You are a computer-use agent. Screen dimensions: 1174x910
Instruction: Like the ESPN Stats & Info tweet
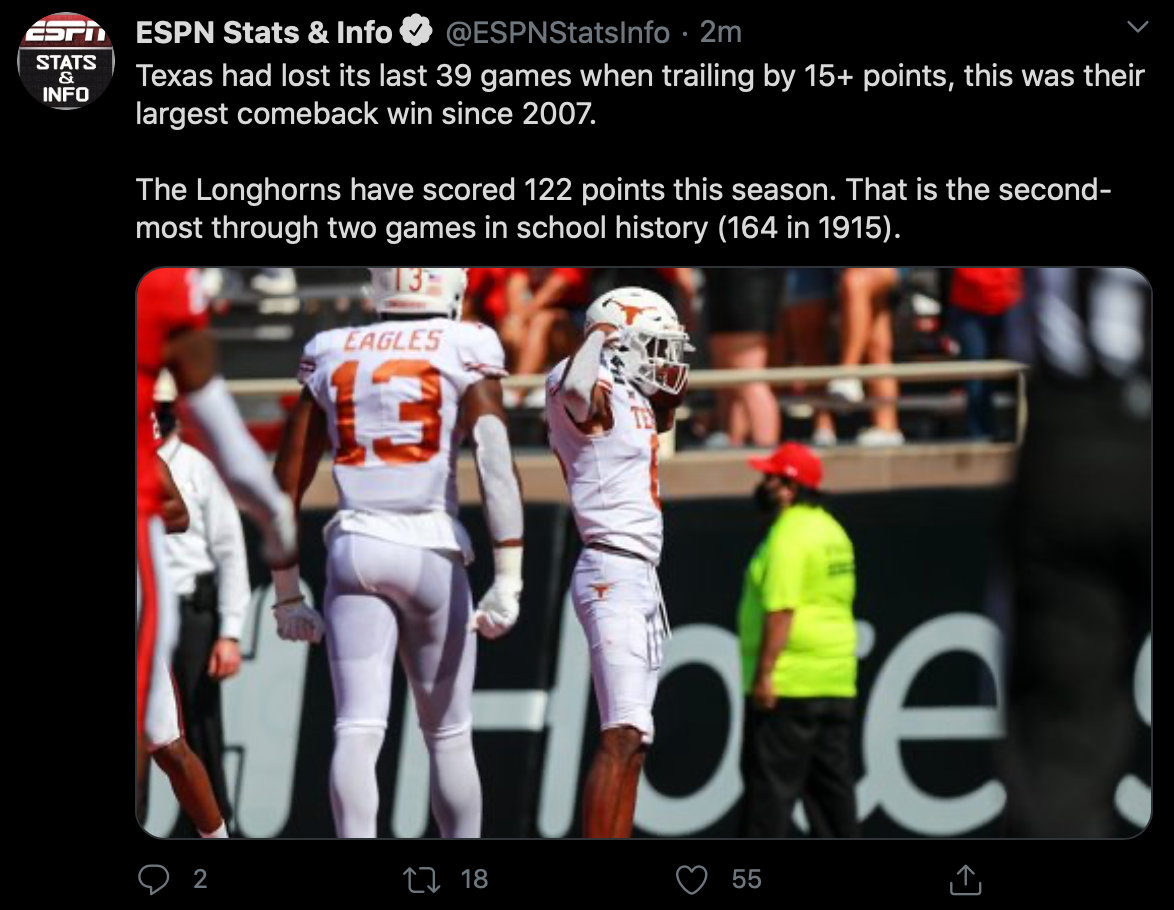click(x=692, y=879)
